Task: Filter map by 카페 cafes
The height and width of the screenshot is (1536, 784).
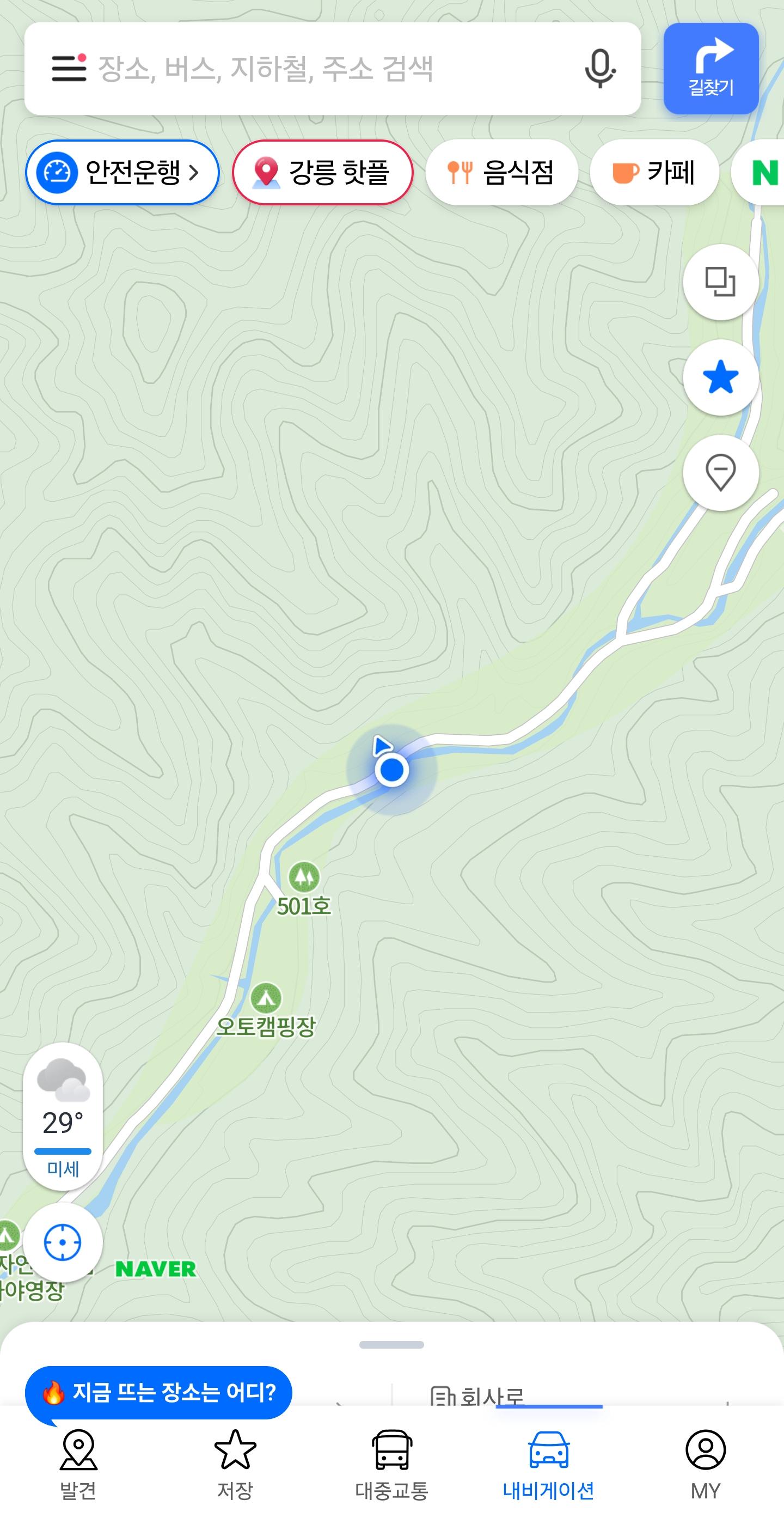Action: point(654,172)
